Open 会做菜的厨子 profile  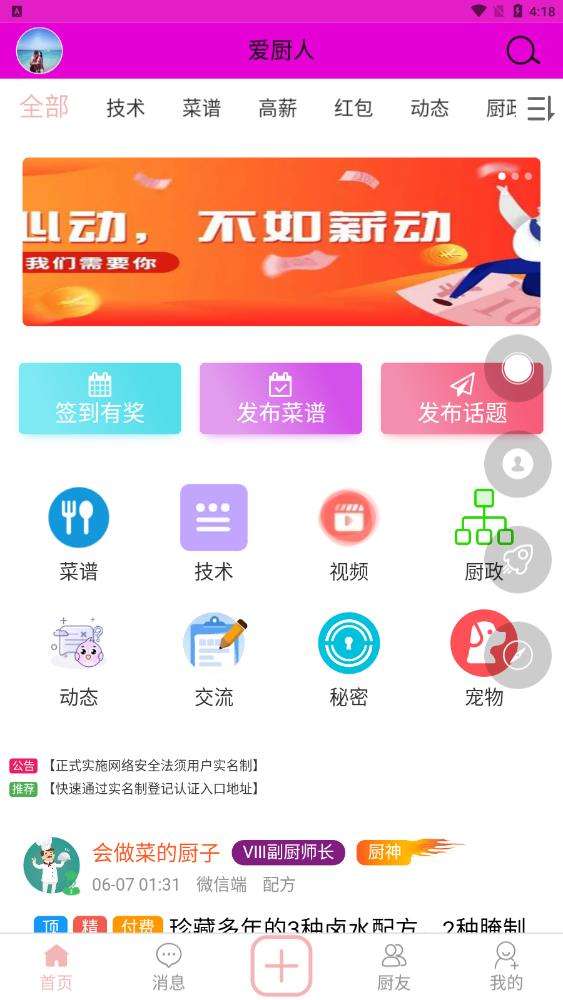[156, 853]
